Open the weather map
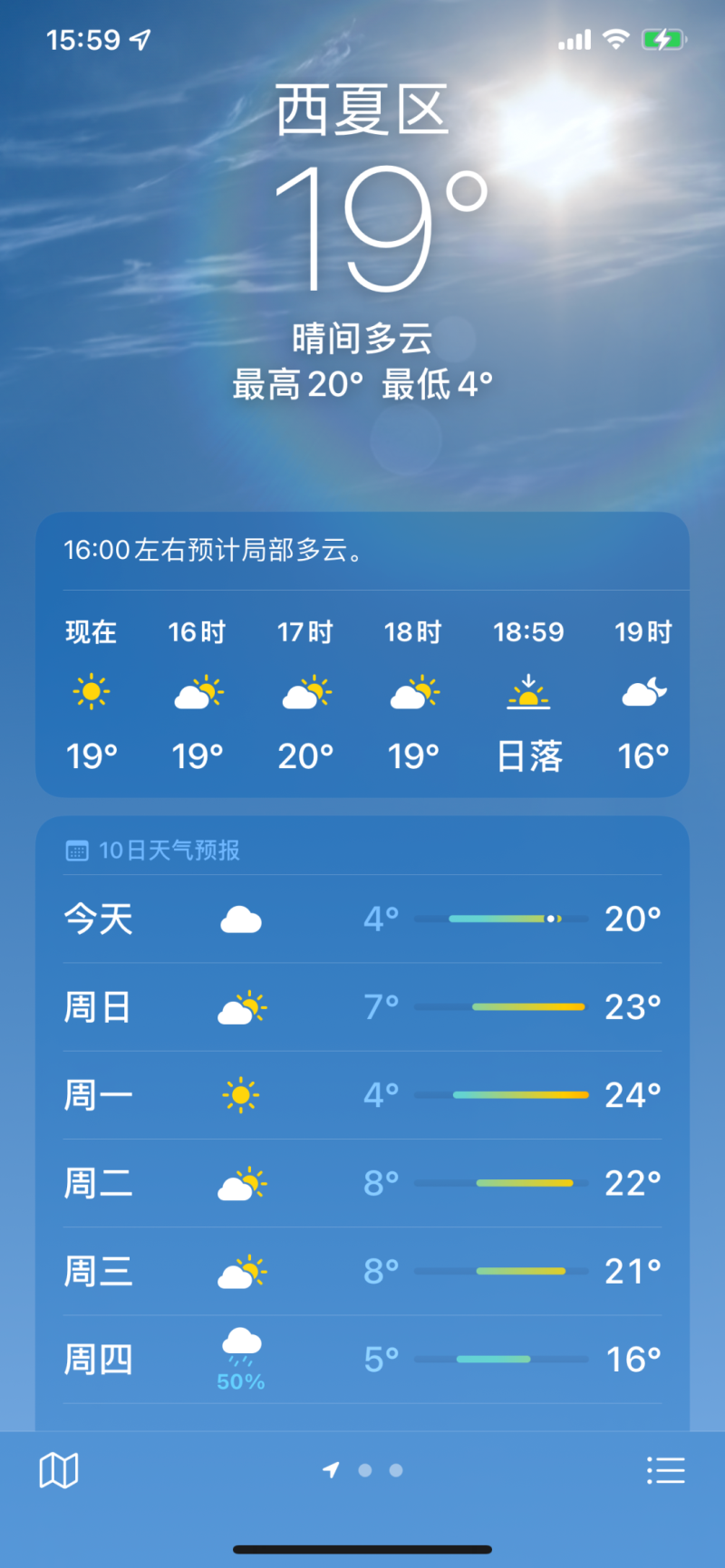Image resolution: width=725 pixels, height=1568 pixels. click(x=59, y=1470)
